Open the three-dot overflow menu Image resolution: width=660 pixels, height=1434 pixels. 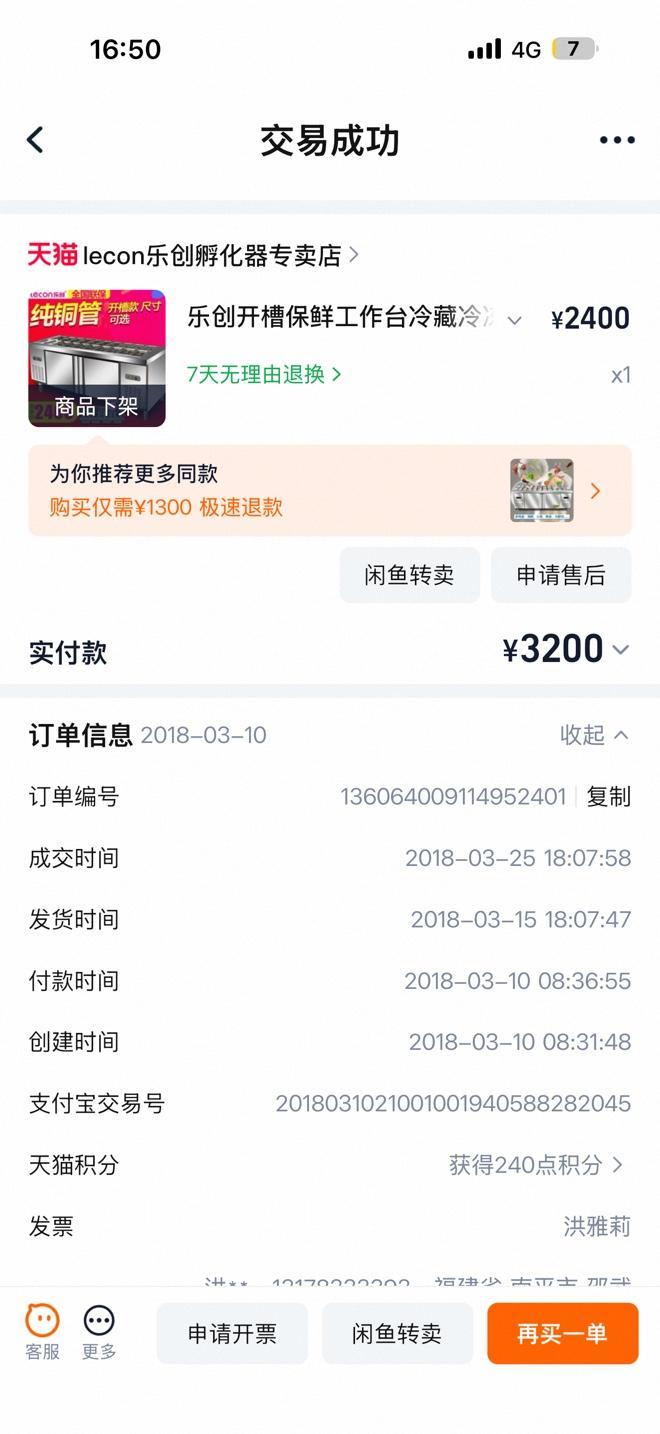616,140
